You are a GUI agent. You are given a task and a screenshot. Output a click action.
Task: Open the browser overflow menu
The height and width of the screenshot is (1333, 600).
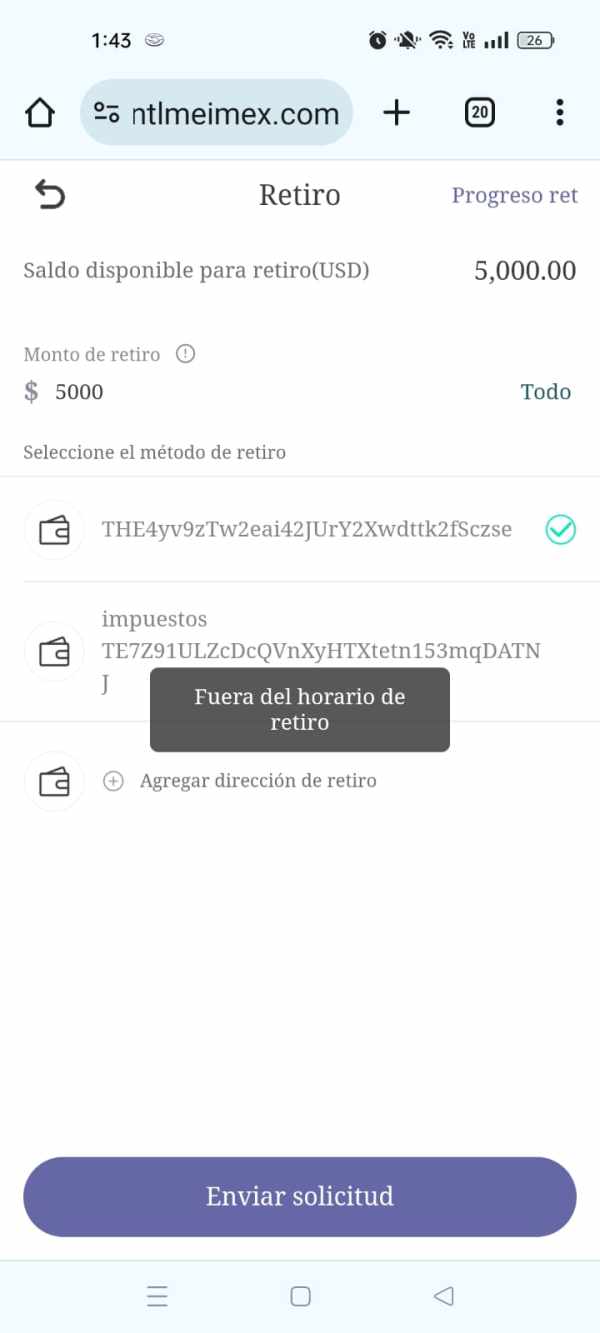(x=559, y=113)
